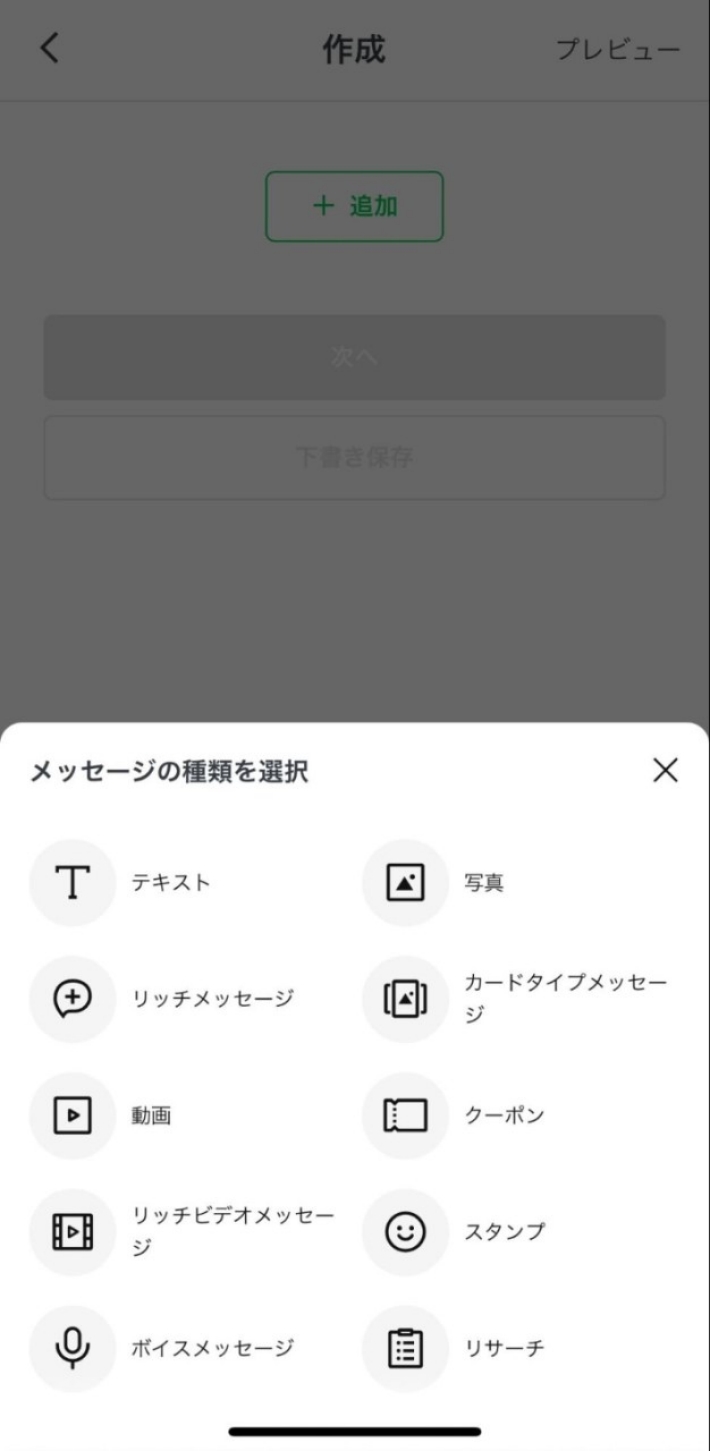Select ボイスメッセージ option
This screenshot has width=710, height=1451.
click(73, 1348)
